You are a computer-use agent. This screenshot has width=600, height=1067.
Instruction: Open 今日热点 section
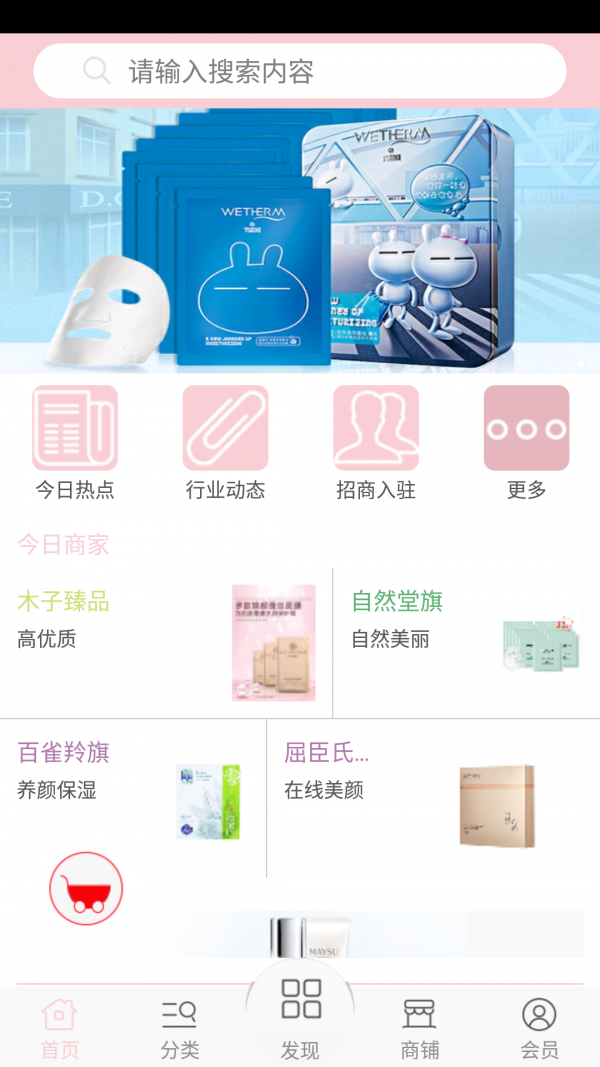[x=75, y=442]
